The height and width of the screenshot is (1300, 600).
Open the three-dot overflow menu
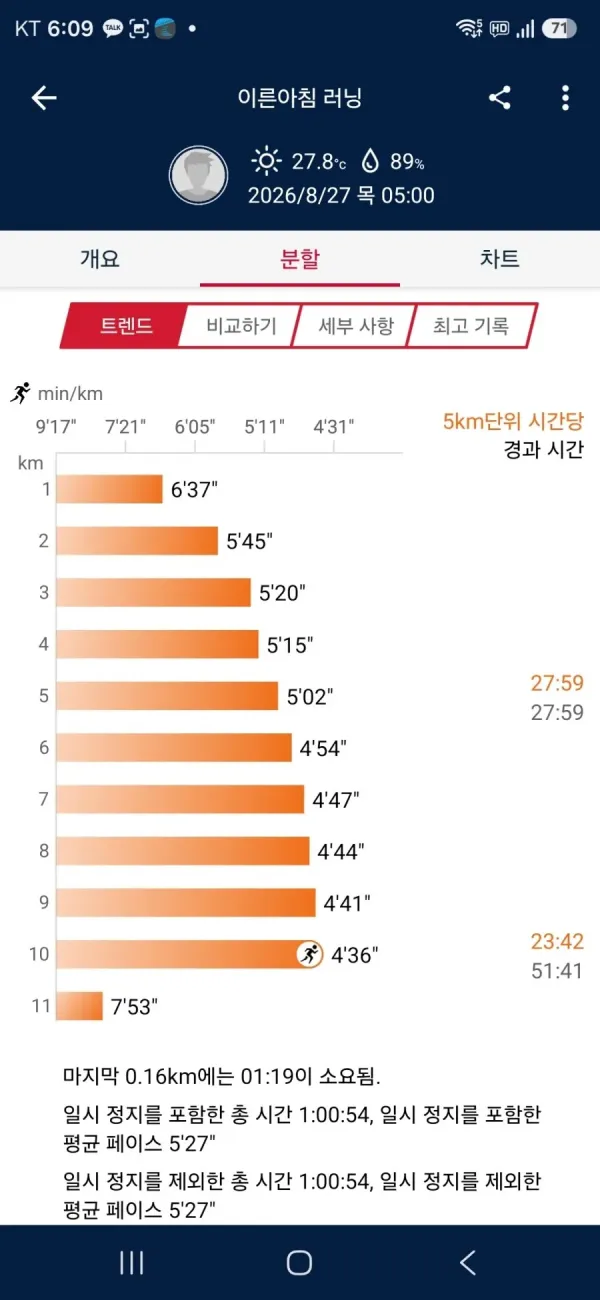pyautogui.click(x=565, y=97)
